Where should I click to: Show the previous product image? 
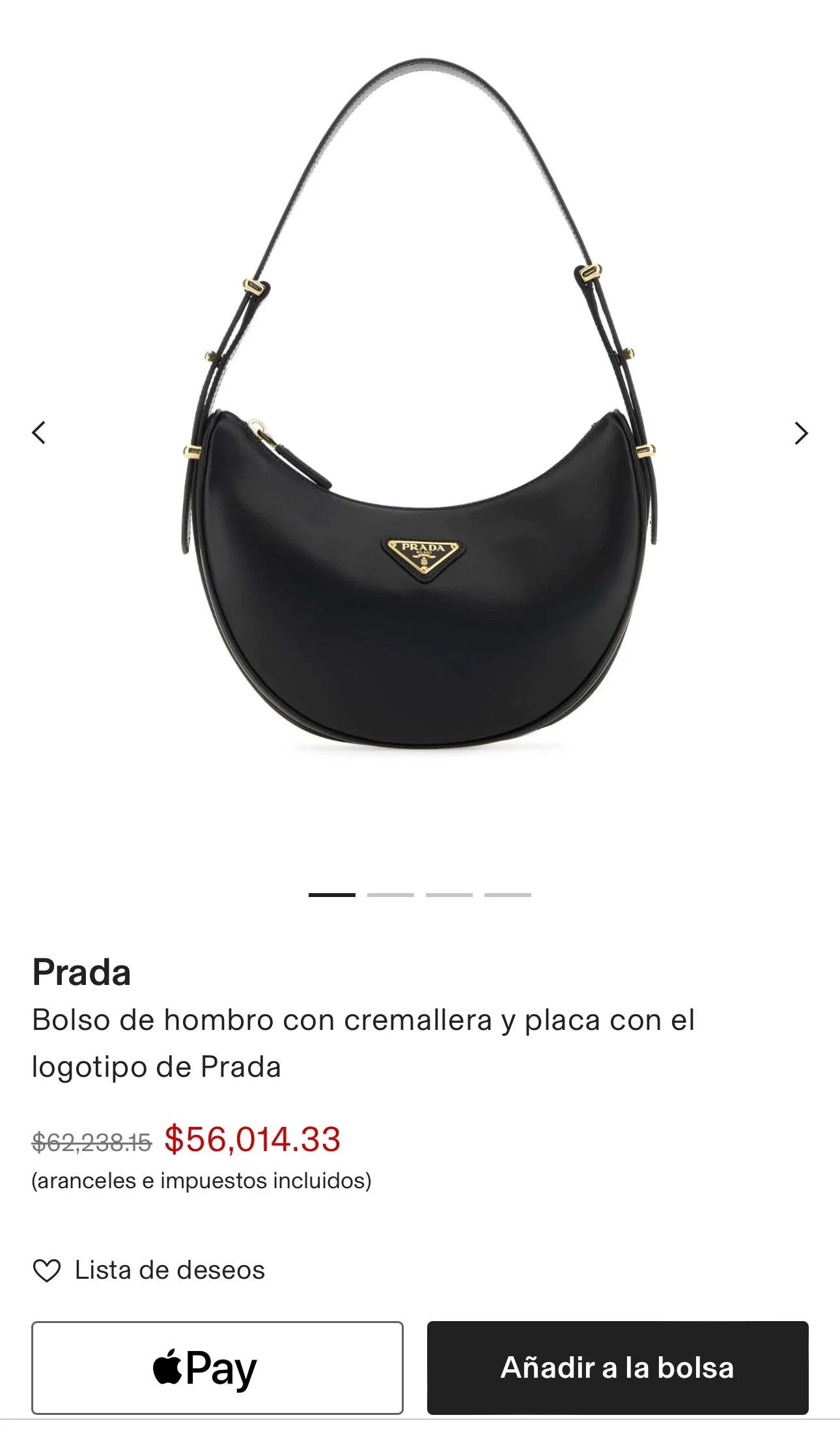click(x=39, y=433)
